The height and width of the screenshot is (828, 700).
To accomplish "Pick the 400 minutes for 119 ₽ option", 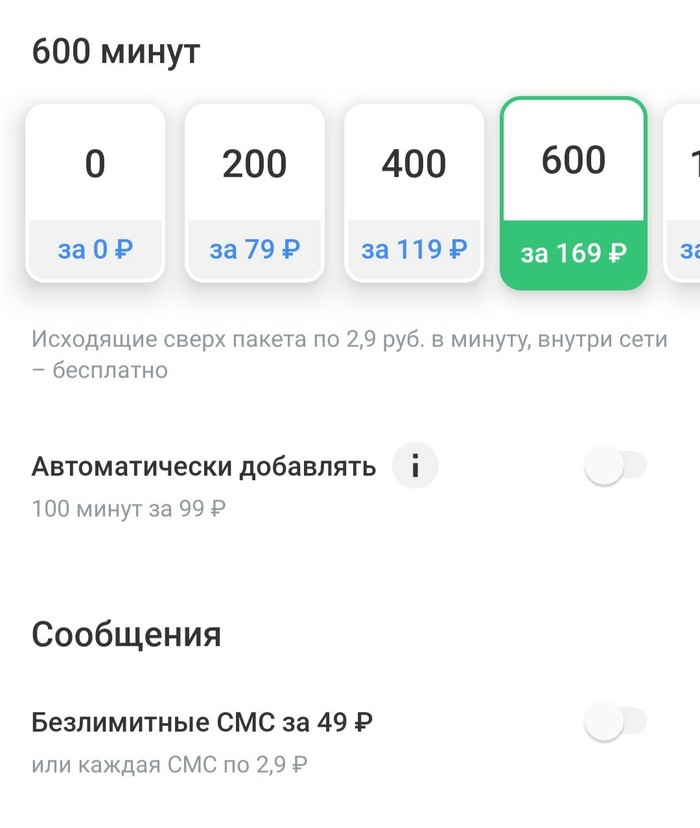I will click(x=414, y=193).
